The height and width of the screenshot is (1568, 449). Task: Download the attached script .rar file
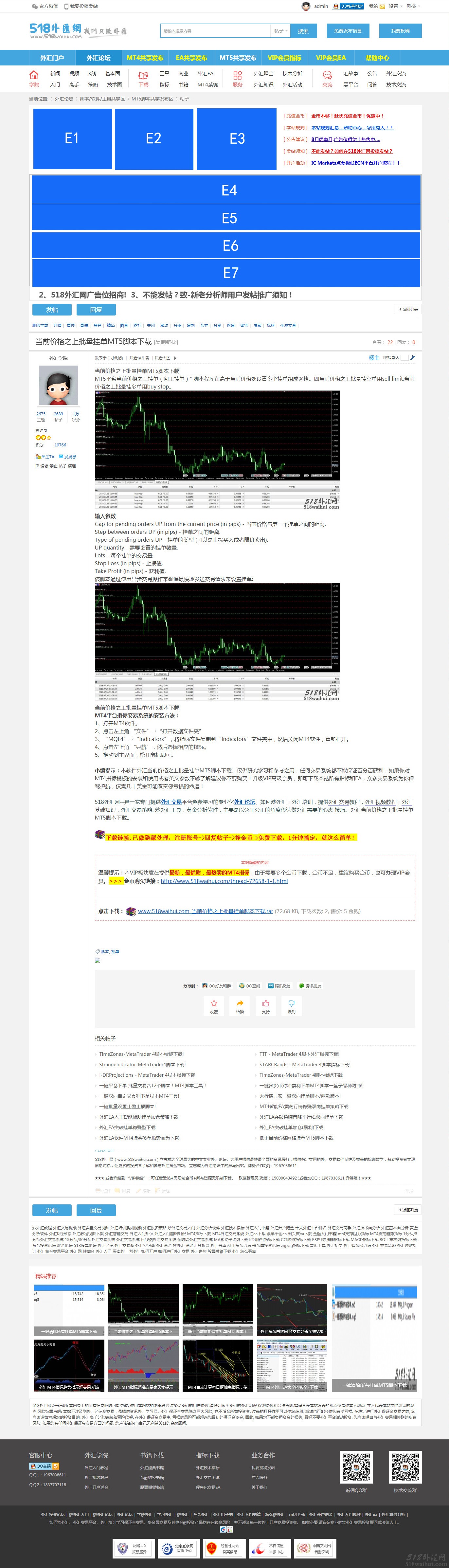coord(205,911)
